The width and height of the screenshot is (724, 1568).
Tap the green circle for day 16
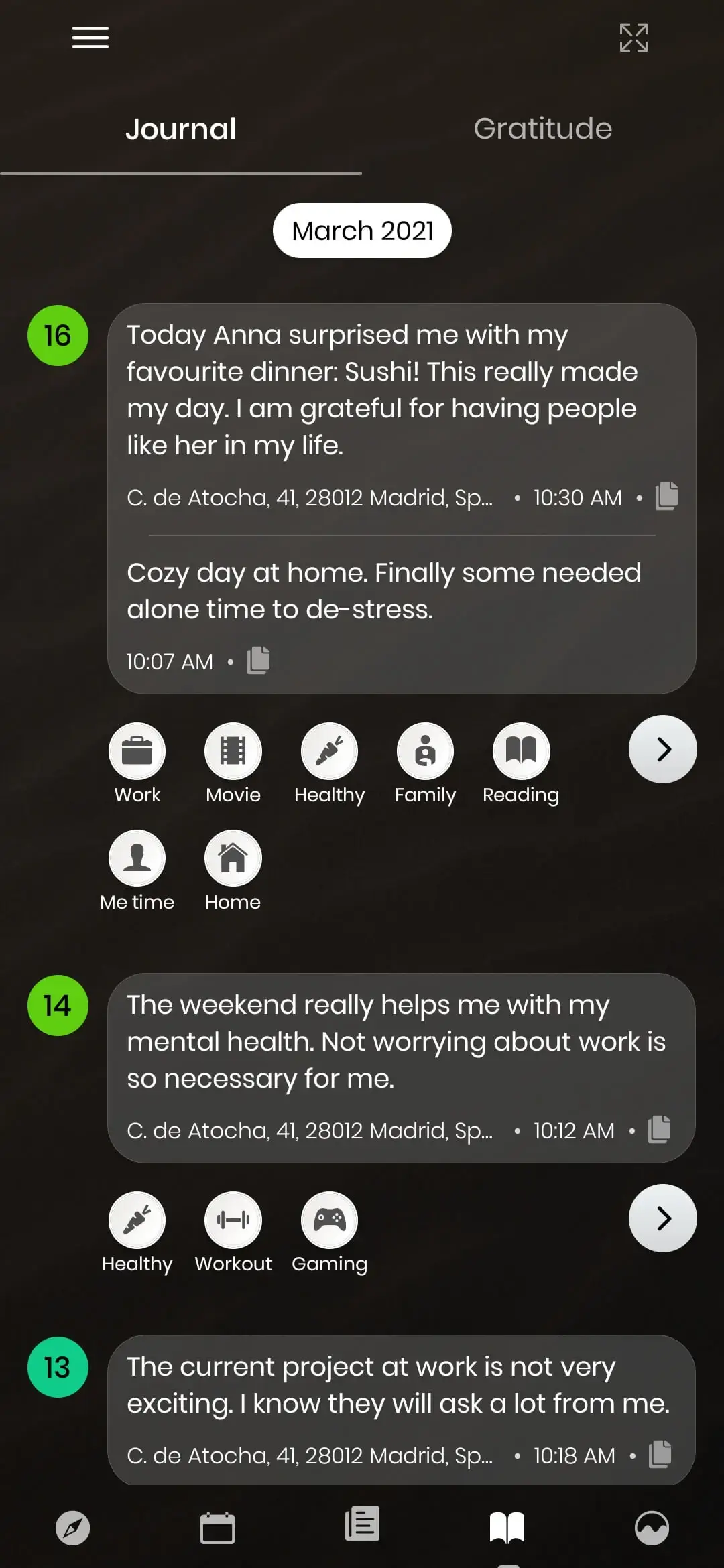coord(58,336)
